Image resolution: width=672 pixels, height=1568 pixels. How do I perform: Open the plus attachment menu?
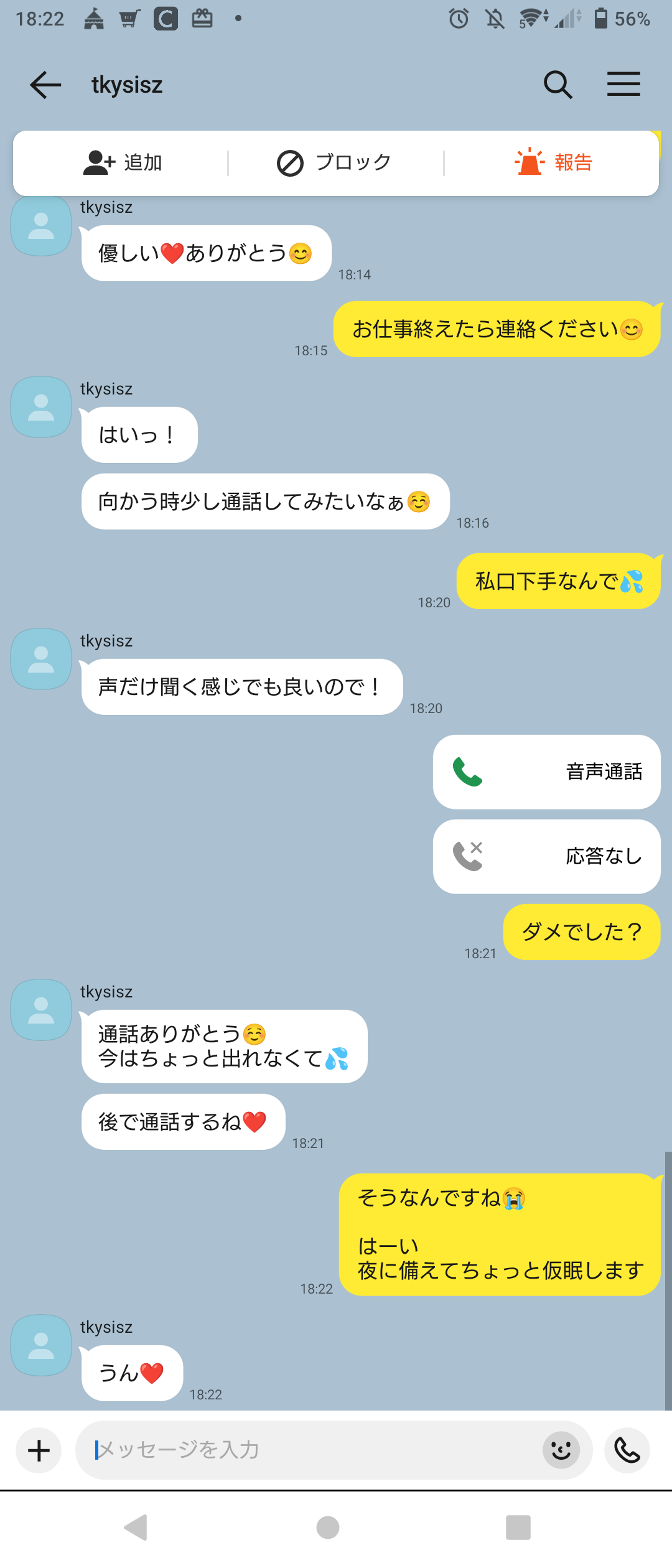(39, 1450)
